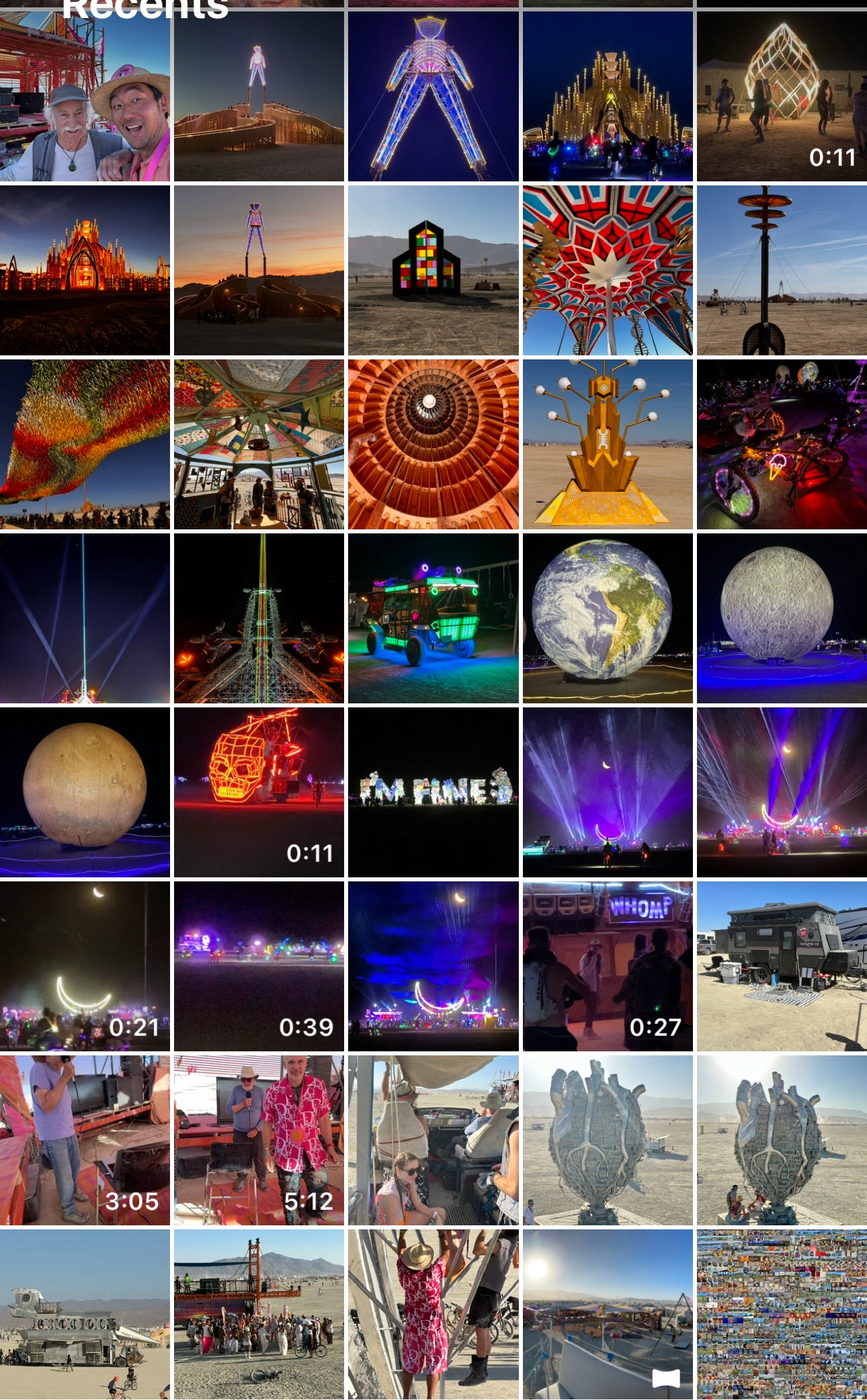
Task: Open the orange Mars sphere photo
Action: click(x=85, y=792)
